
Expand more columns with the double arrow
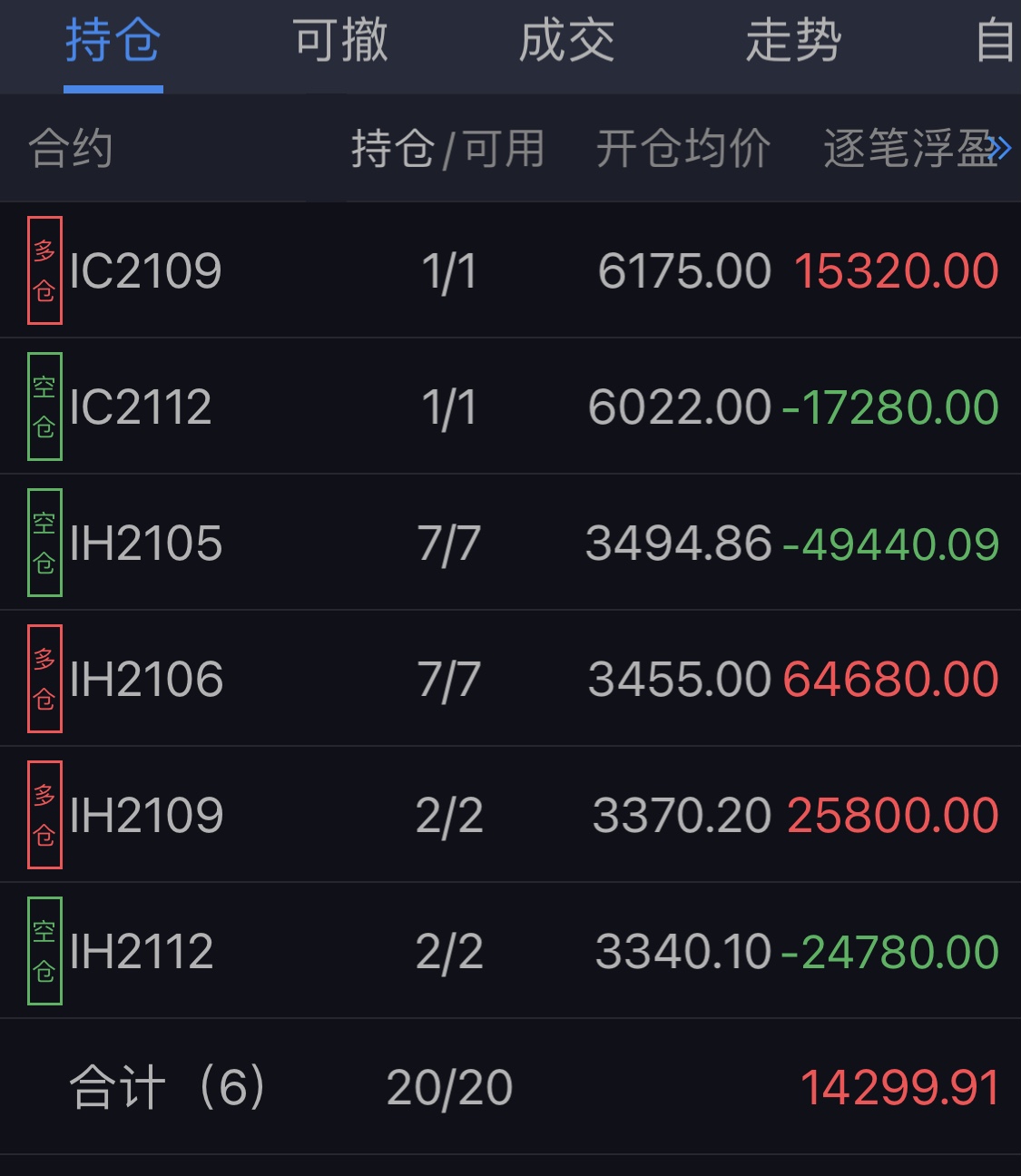(999, 149)
